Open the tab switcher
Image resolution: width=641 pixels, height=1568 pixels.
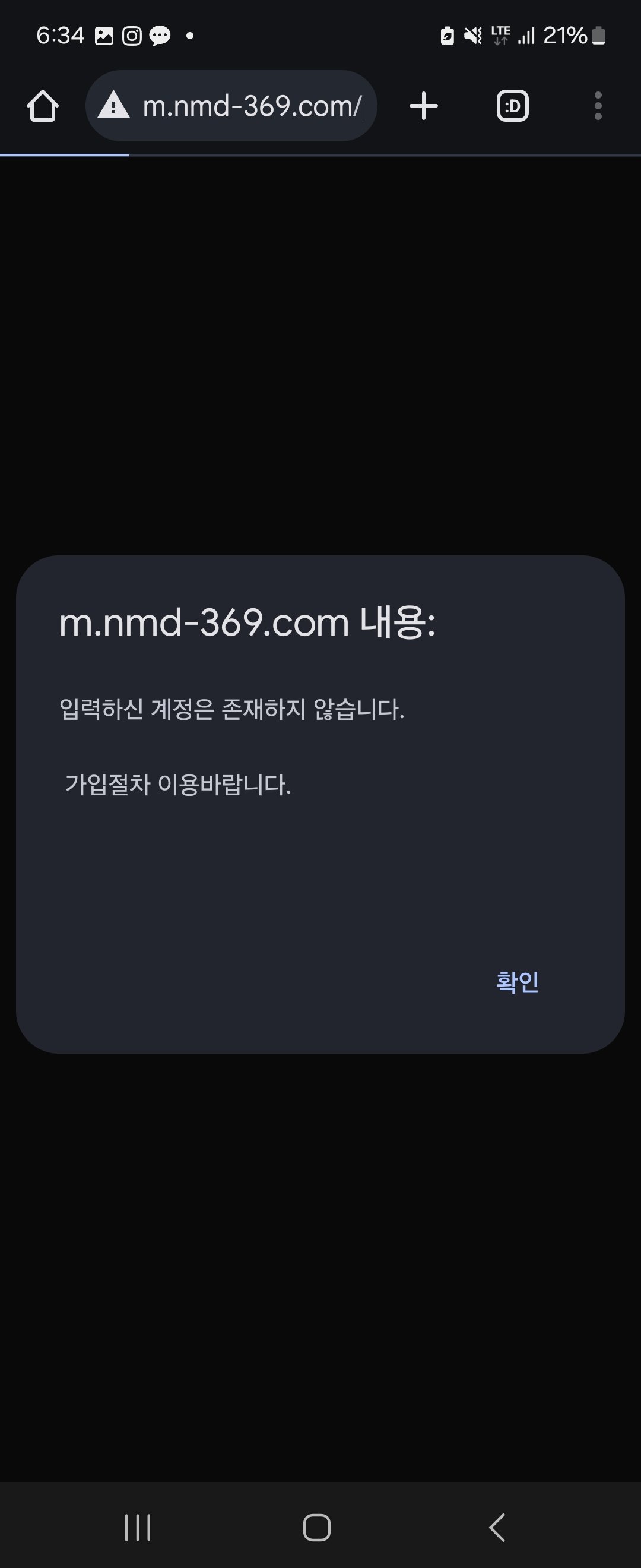[x=513, y=106]
